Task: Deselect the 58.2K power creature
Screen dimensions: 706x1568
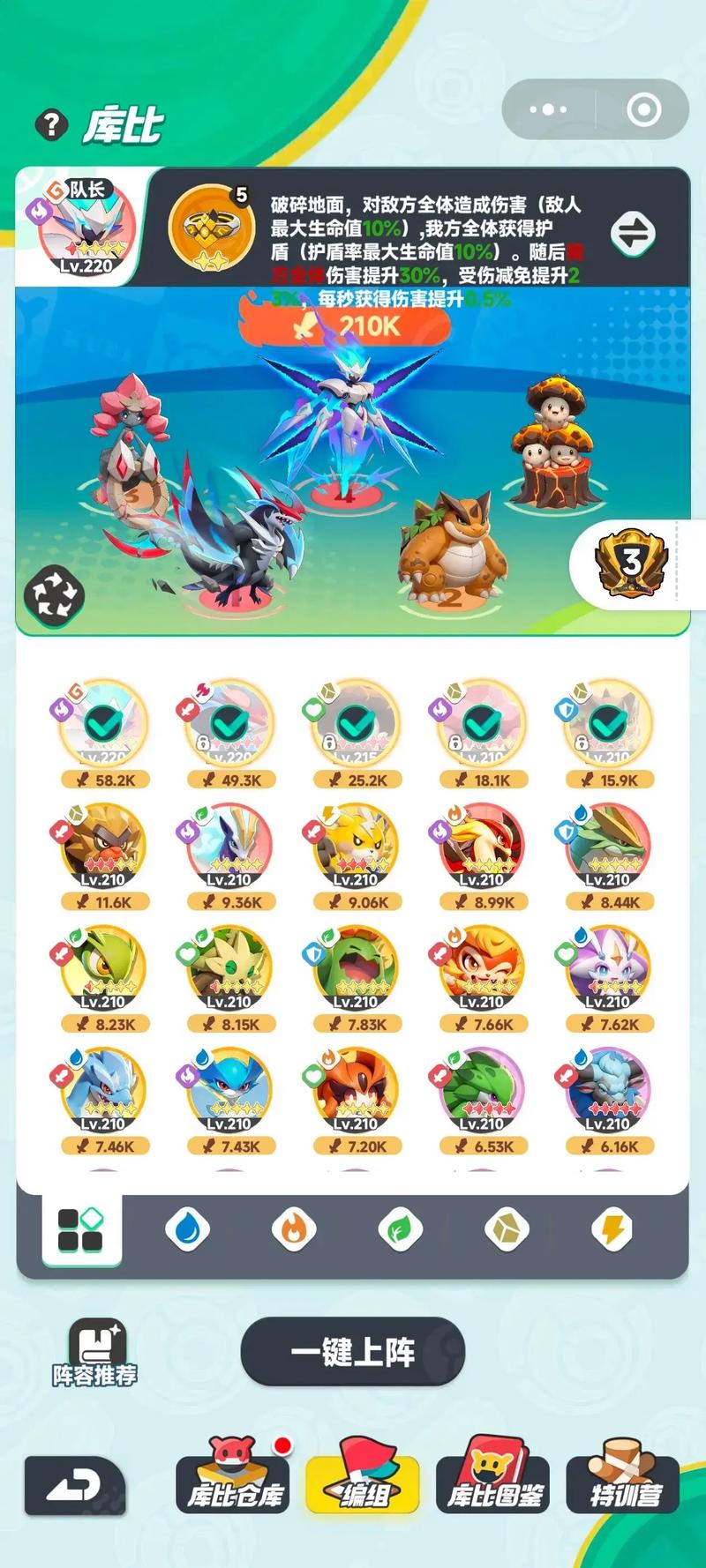Action: pos(103,724)
